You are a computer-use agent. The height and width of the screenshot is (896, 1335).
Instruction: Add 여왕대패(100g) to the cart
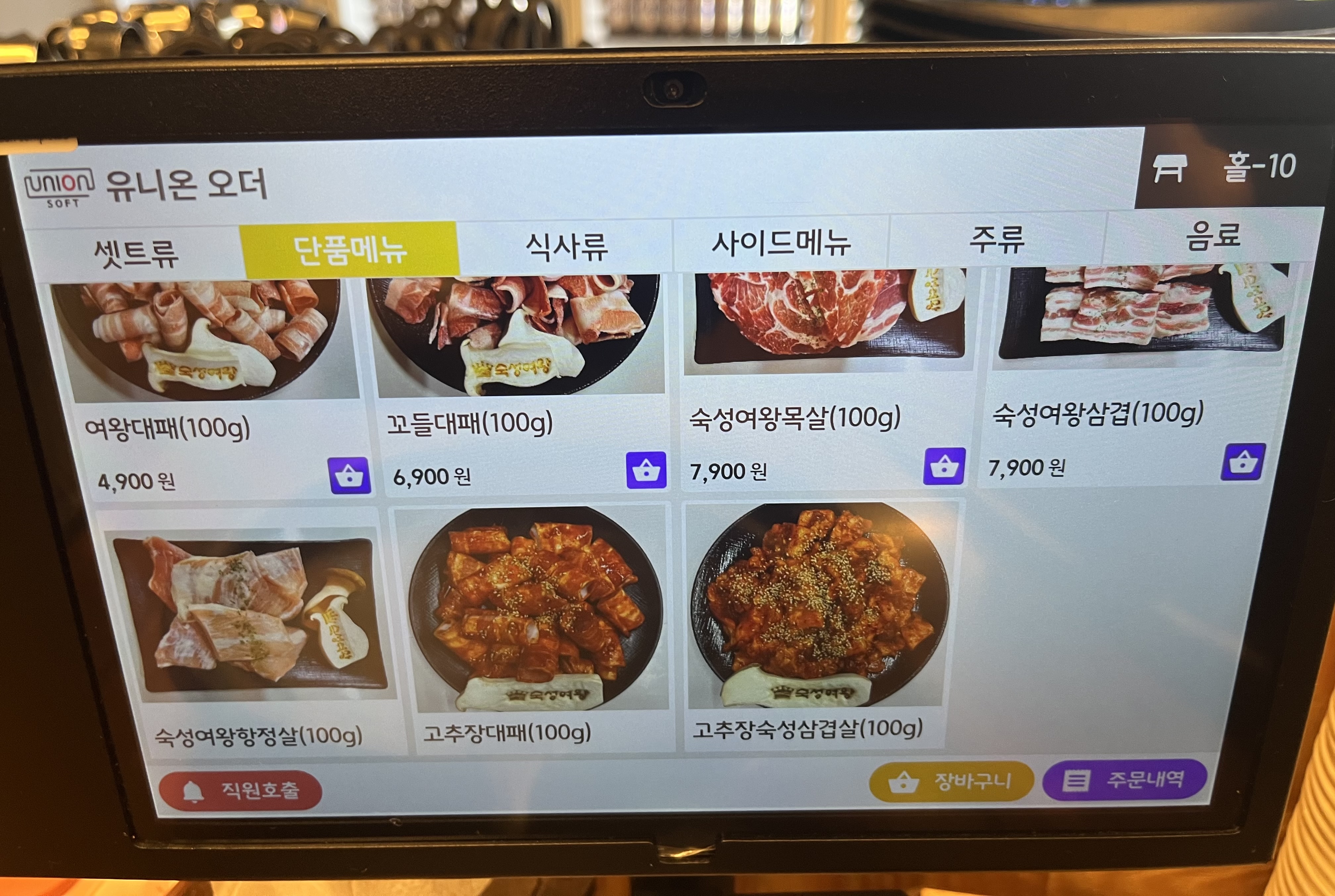(349, 475)
